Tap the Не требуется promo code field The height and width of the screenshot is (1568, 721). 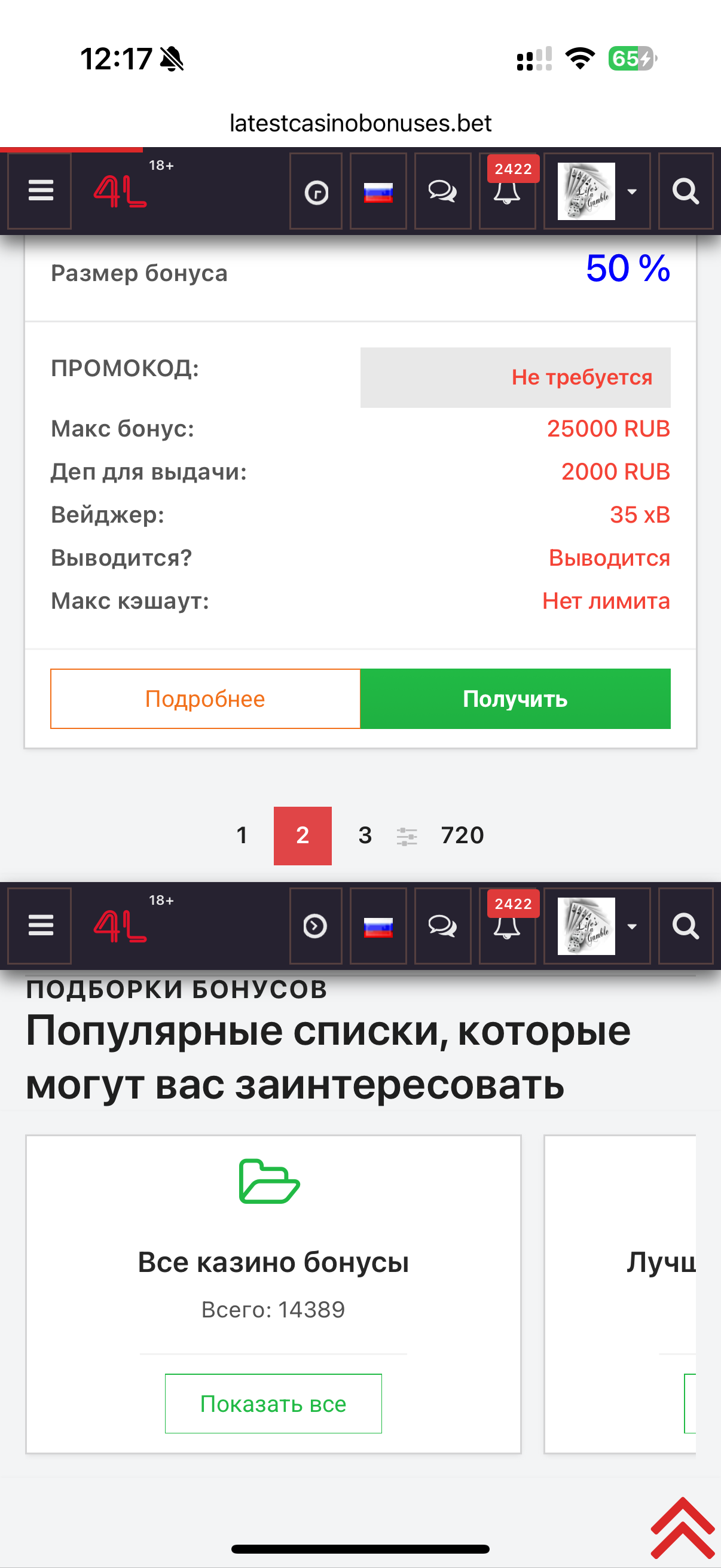(x=515, y=377)
